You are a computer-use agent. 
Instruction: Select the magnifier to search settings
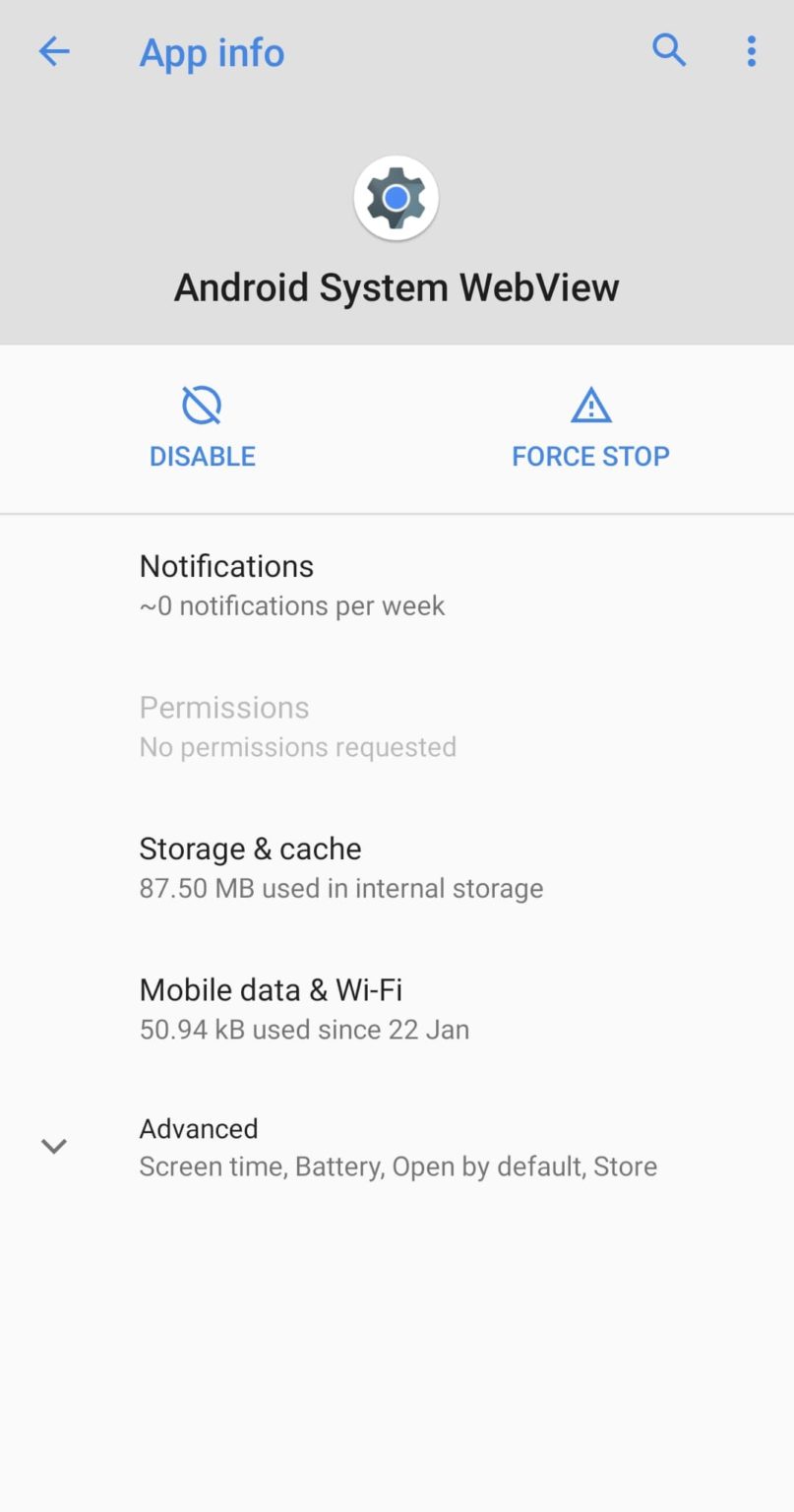(669, 50)
